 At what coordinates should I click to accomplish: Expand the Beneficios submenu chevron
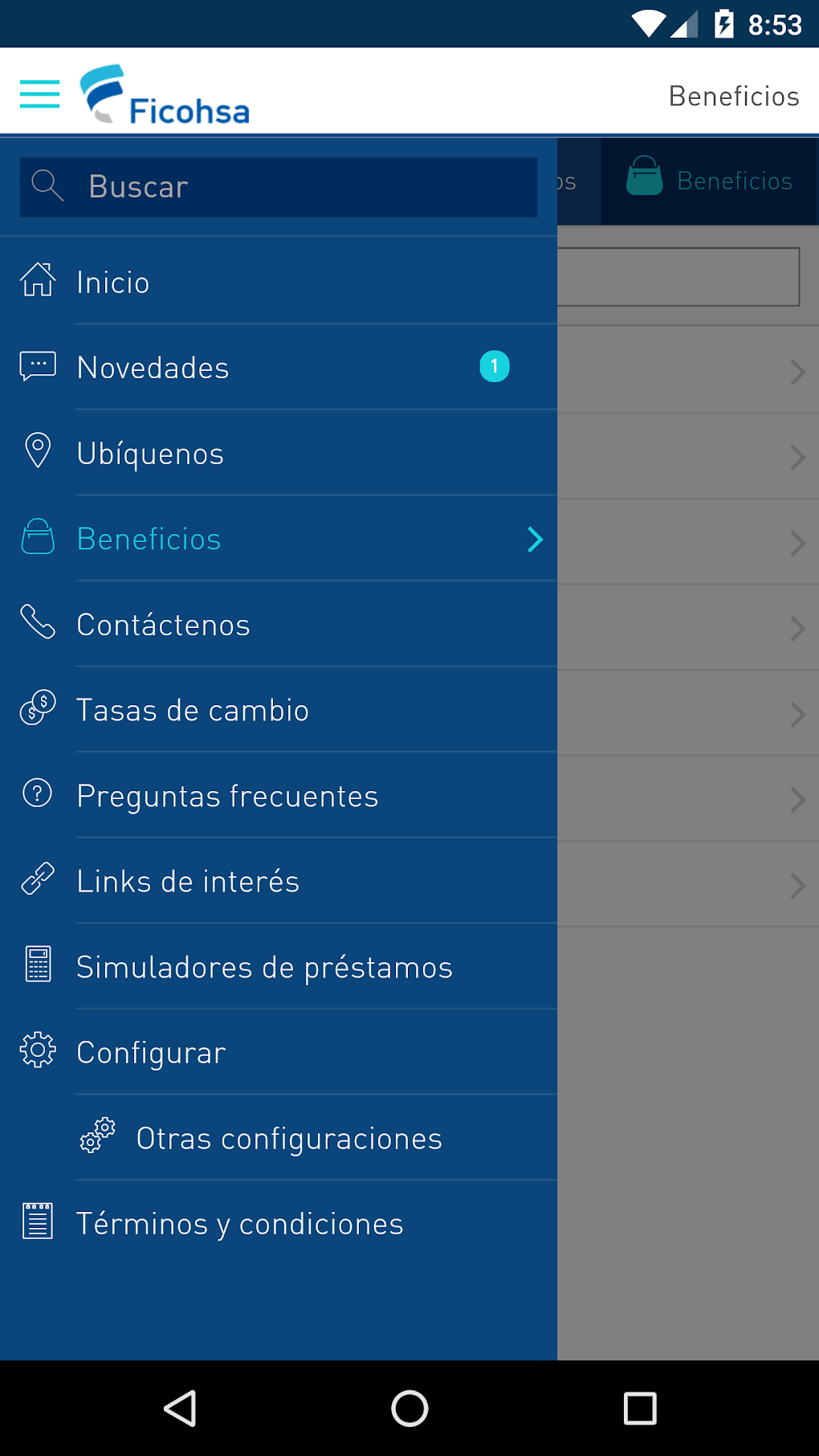coord(534,539)
